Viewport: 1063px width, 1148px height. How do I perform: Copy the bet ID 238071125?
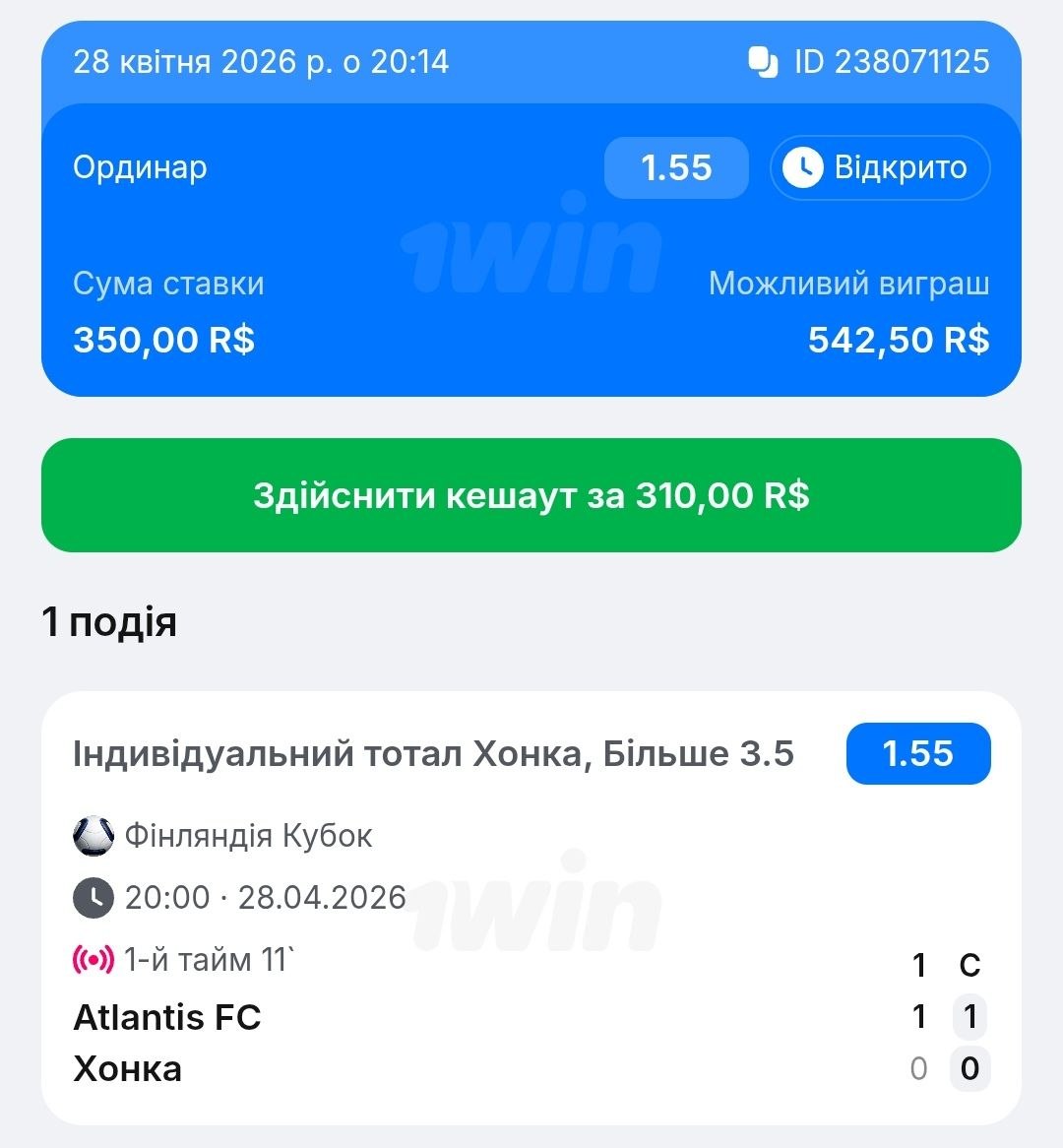click(x=763, y=61)
